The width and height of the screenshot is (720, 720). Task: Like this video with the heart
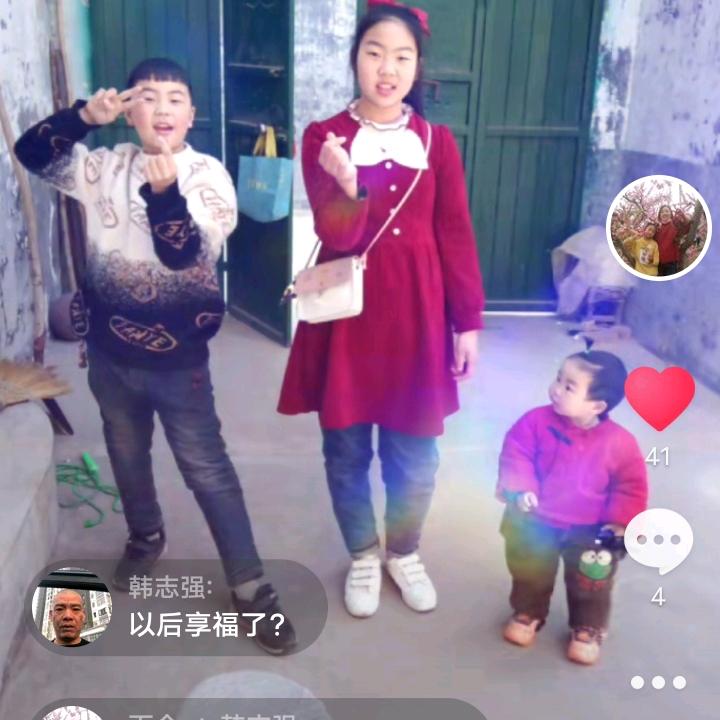[x=659, y=397]
